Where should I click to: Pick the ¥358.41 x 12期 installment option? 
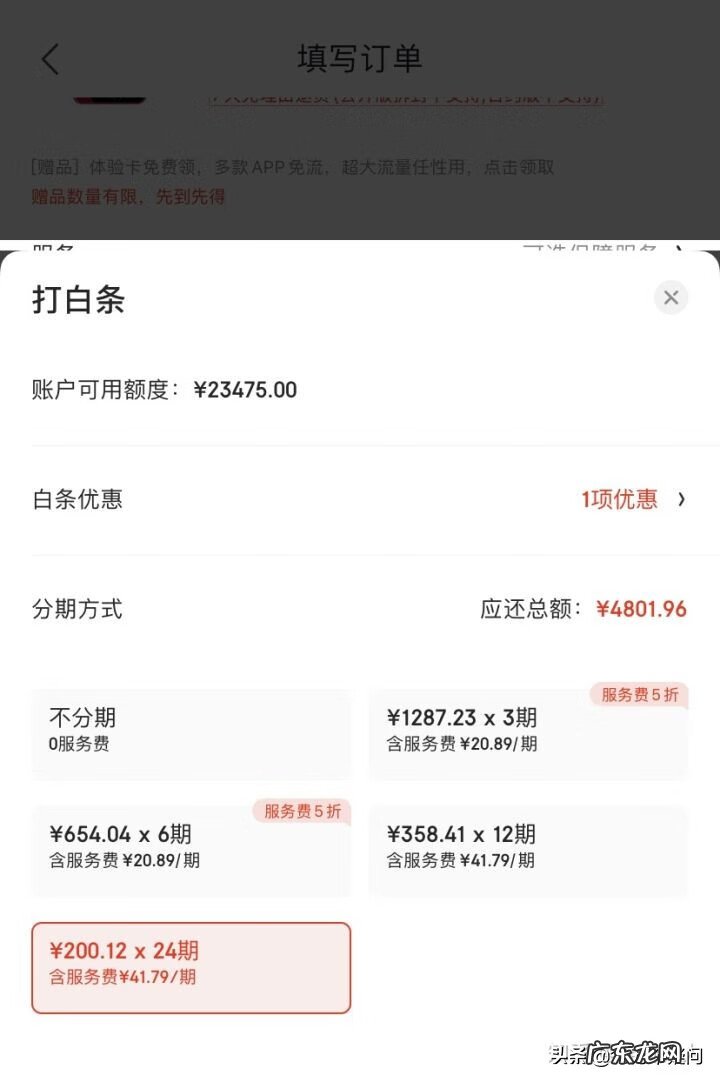(528, 847)
